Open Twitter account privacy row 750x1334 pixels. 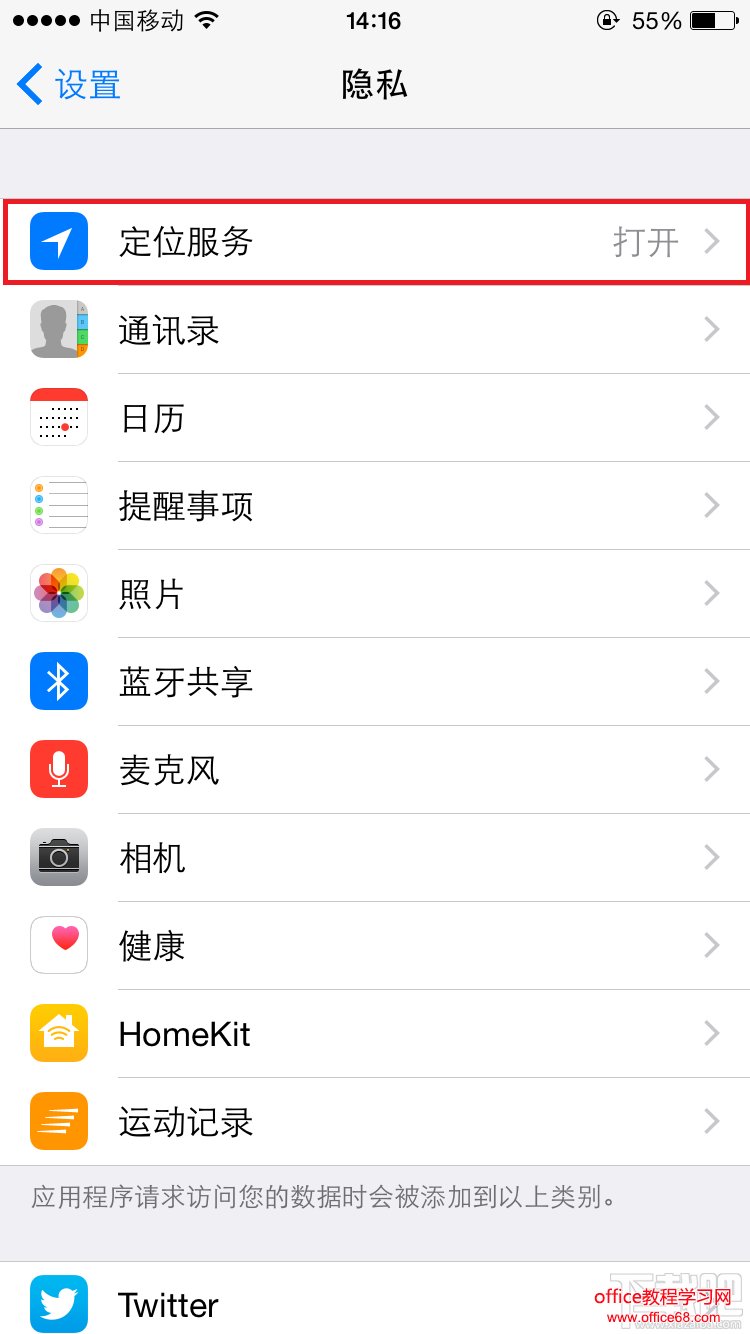pos(300,1304)
